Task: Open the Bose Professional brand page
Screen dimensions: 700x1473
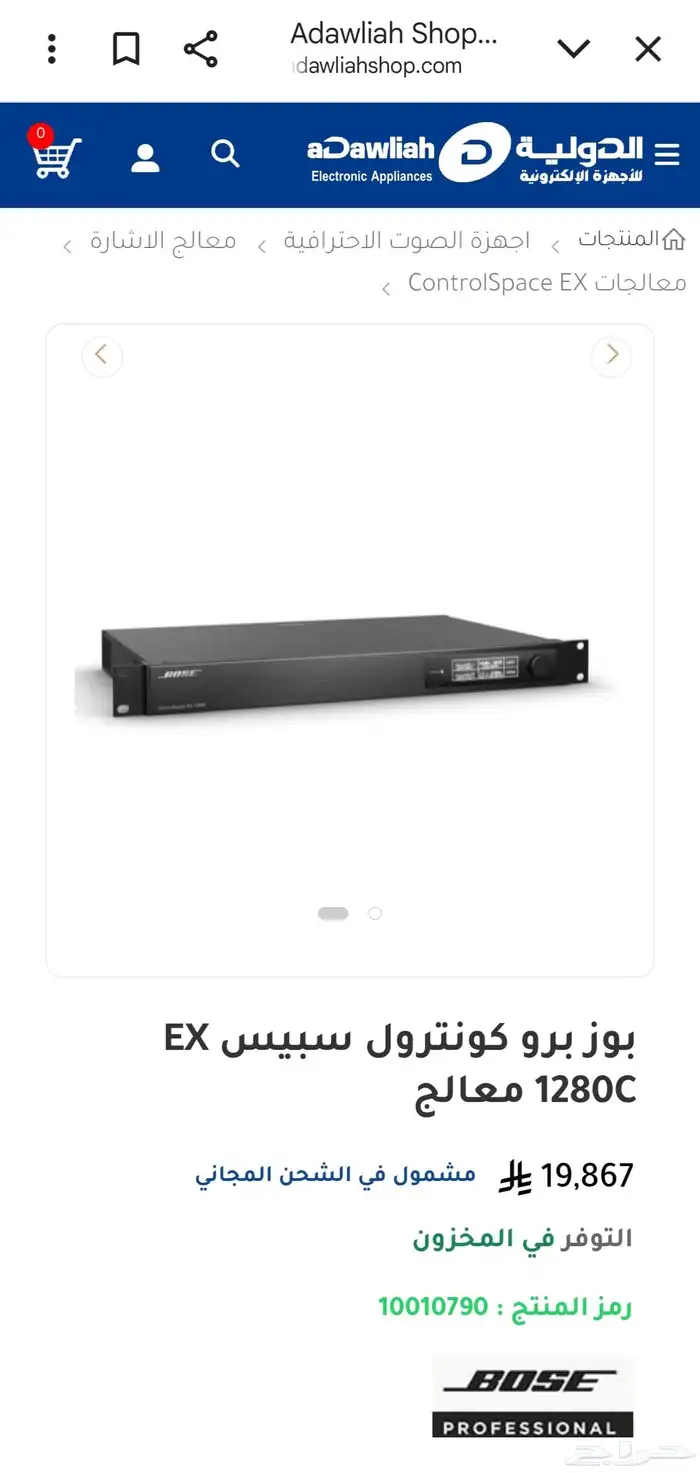Action: pyautogui.click(x=532, y=1396)
